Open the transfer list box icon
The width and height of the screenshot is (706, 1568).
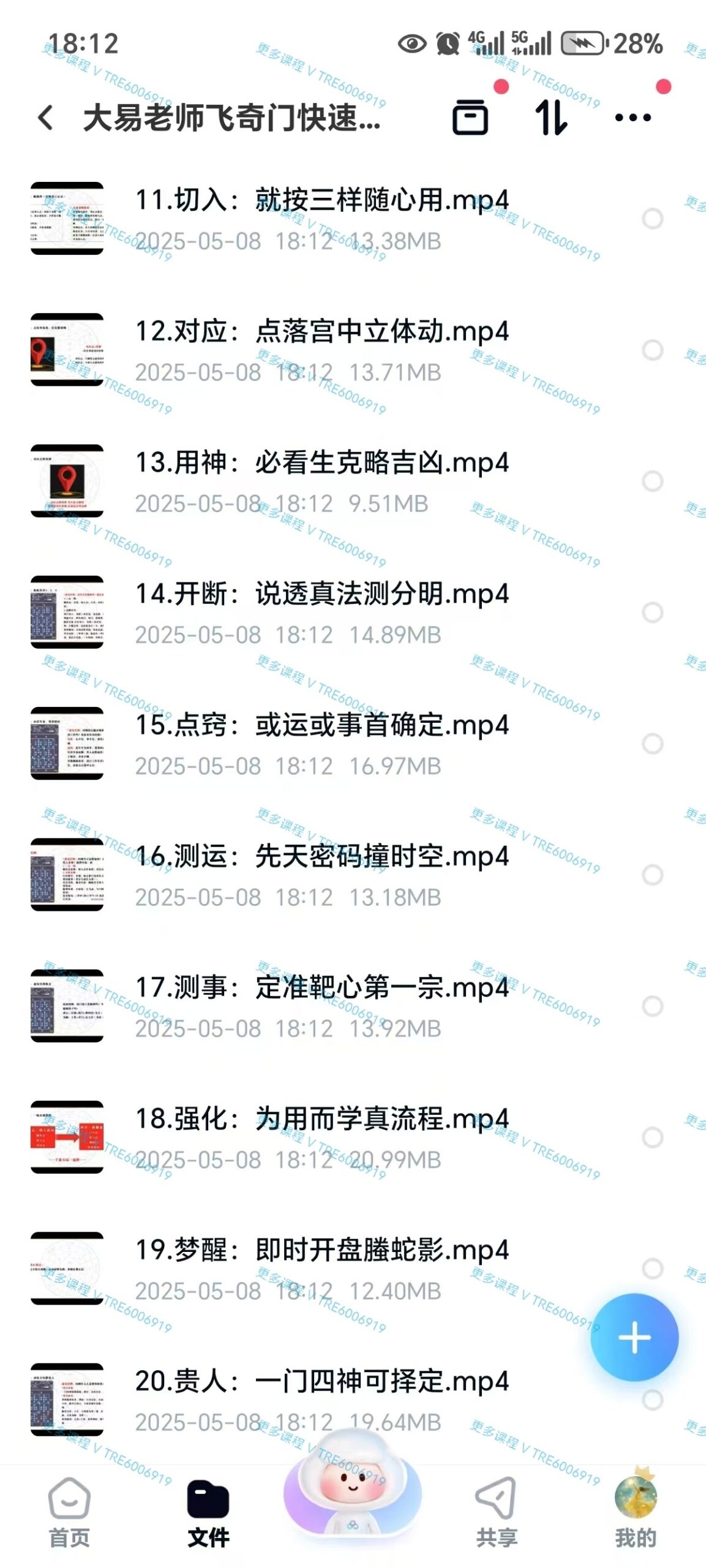[x=470, y=117]
